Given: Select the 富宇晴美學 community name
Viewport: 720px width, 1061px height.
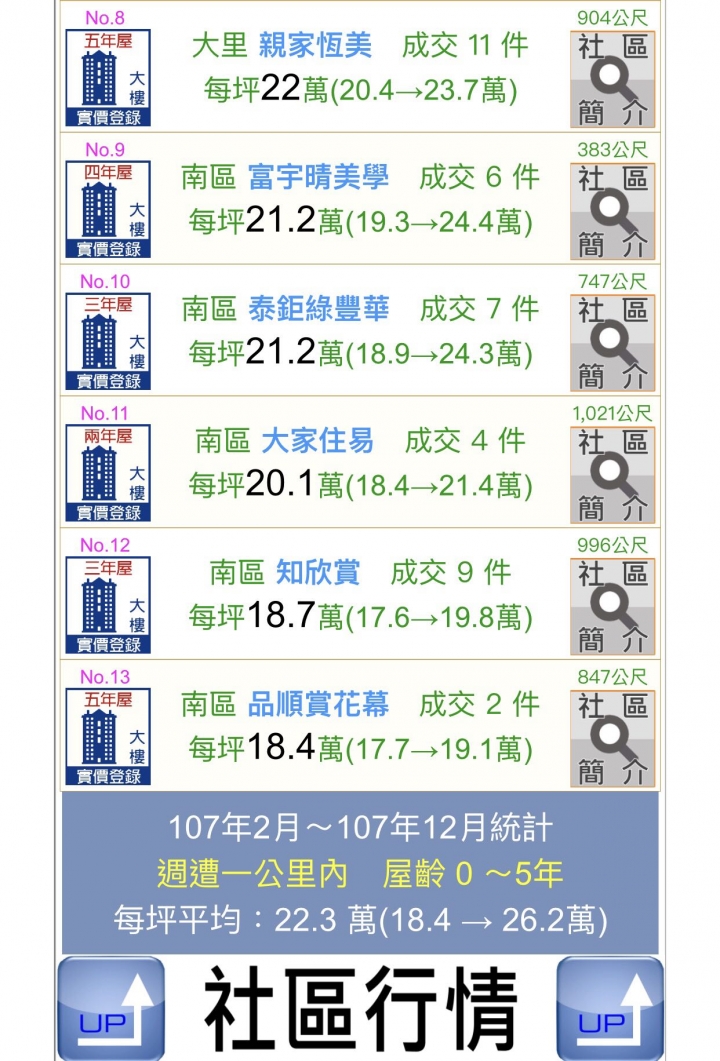Looking at the screenshot, I should [317, 178].
